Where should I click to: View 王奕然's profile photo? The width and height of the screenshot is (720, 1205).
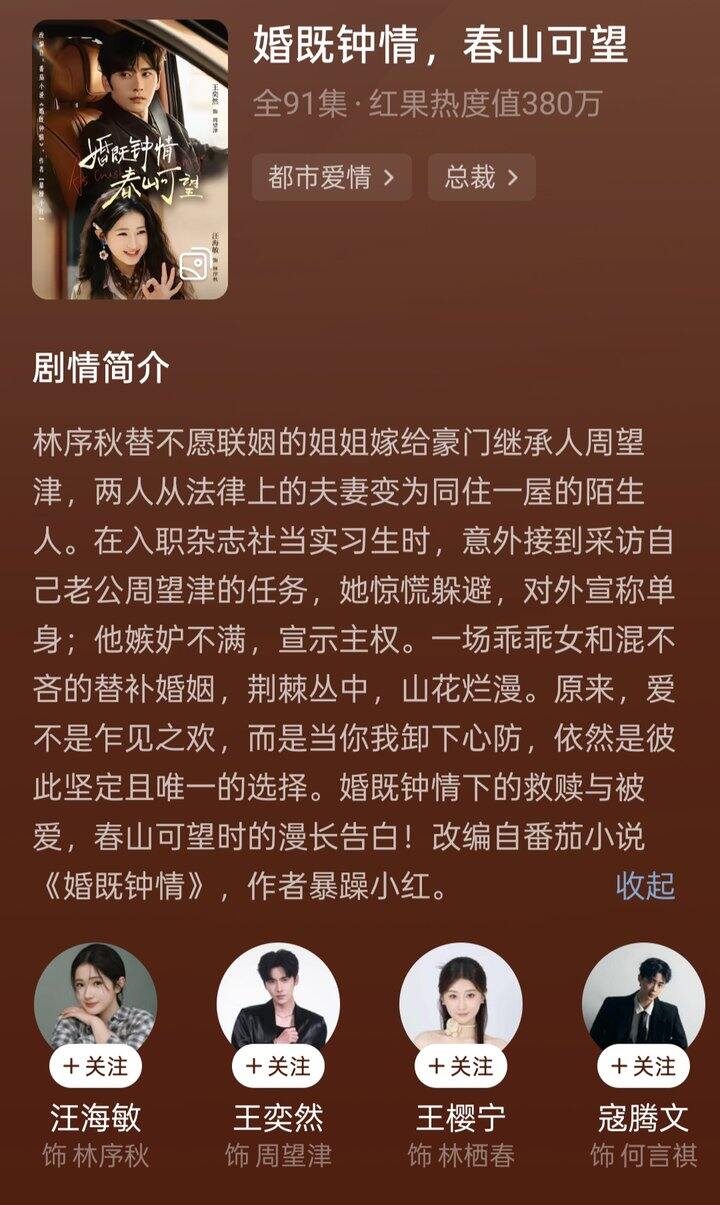coord(278,995)
